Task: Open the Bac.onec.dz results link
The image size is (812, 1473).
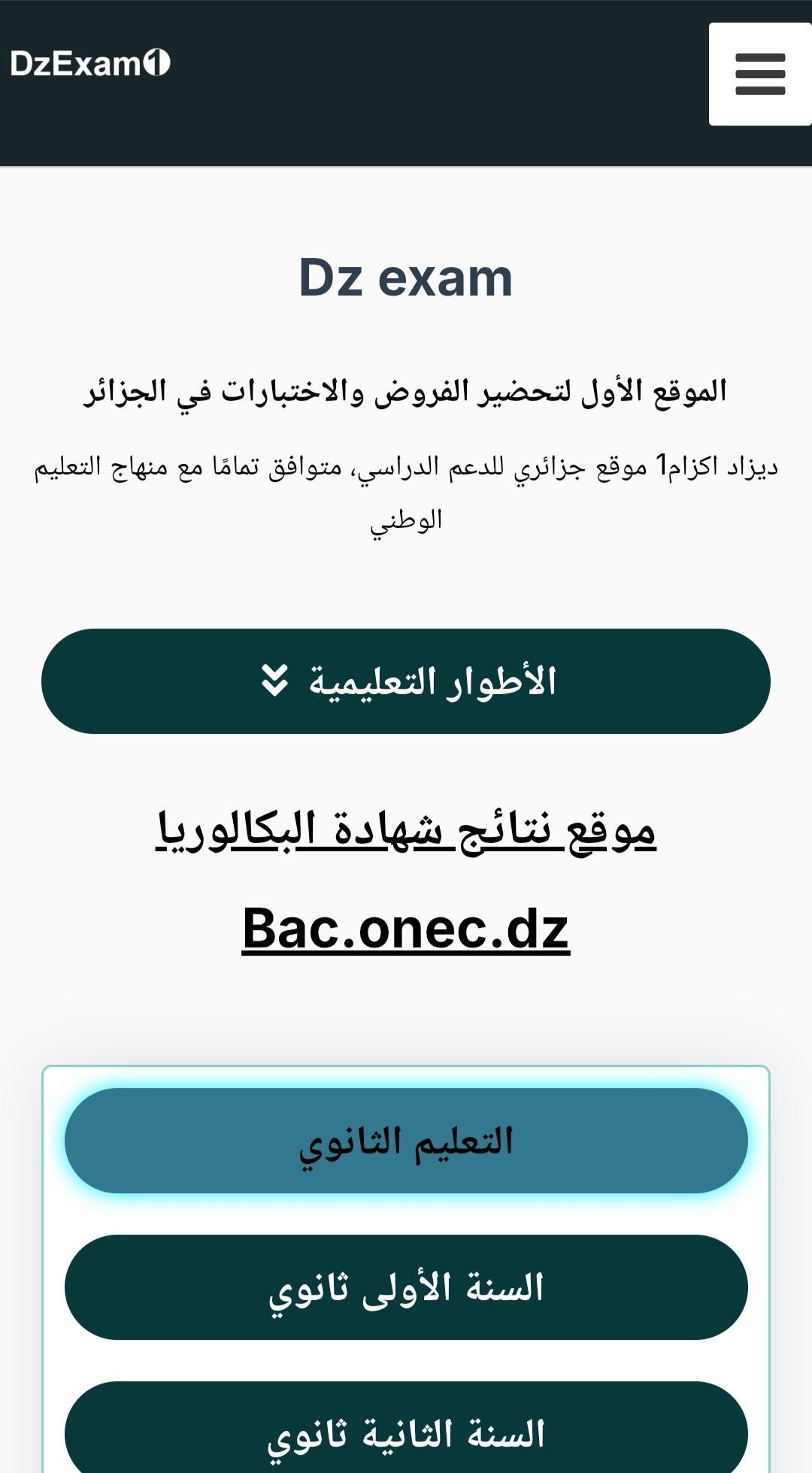Action: point(406,929)
